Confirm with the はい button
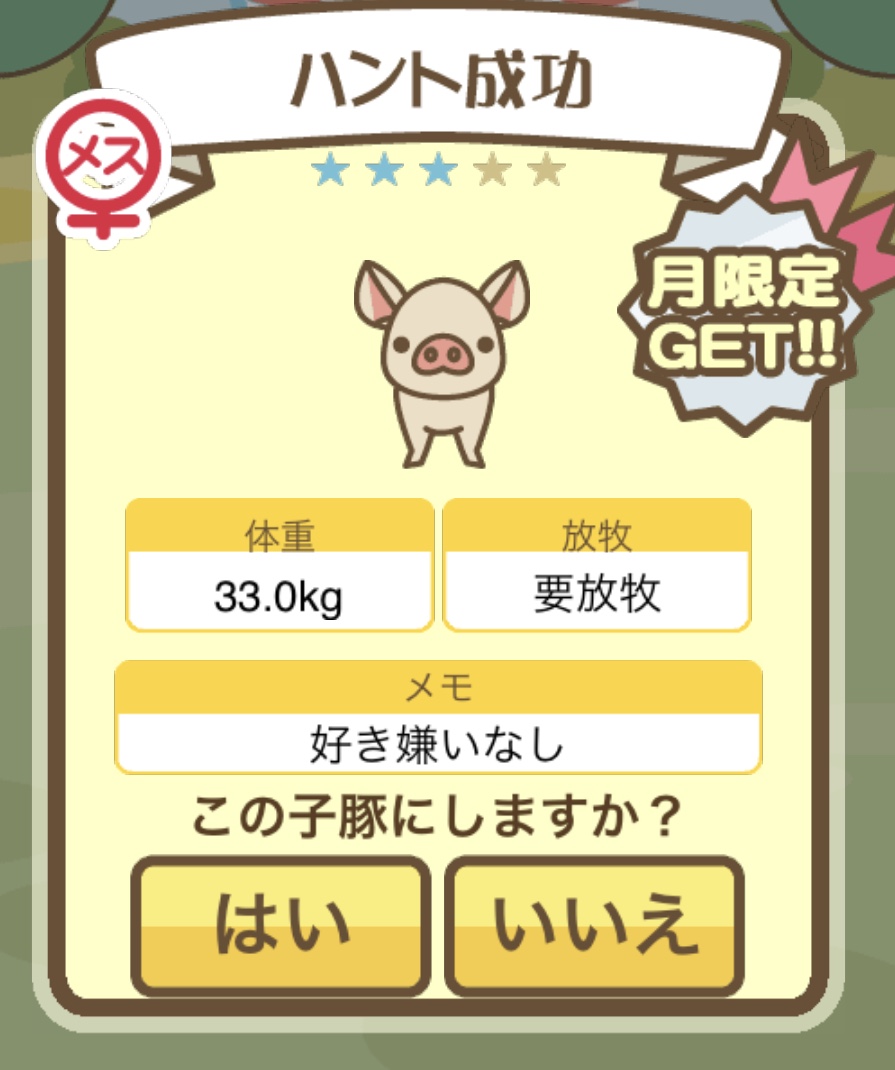 [282, 925]
